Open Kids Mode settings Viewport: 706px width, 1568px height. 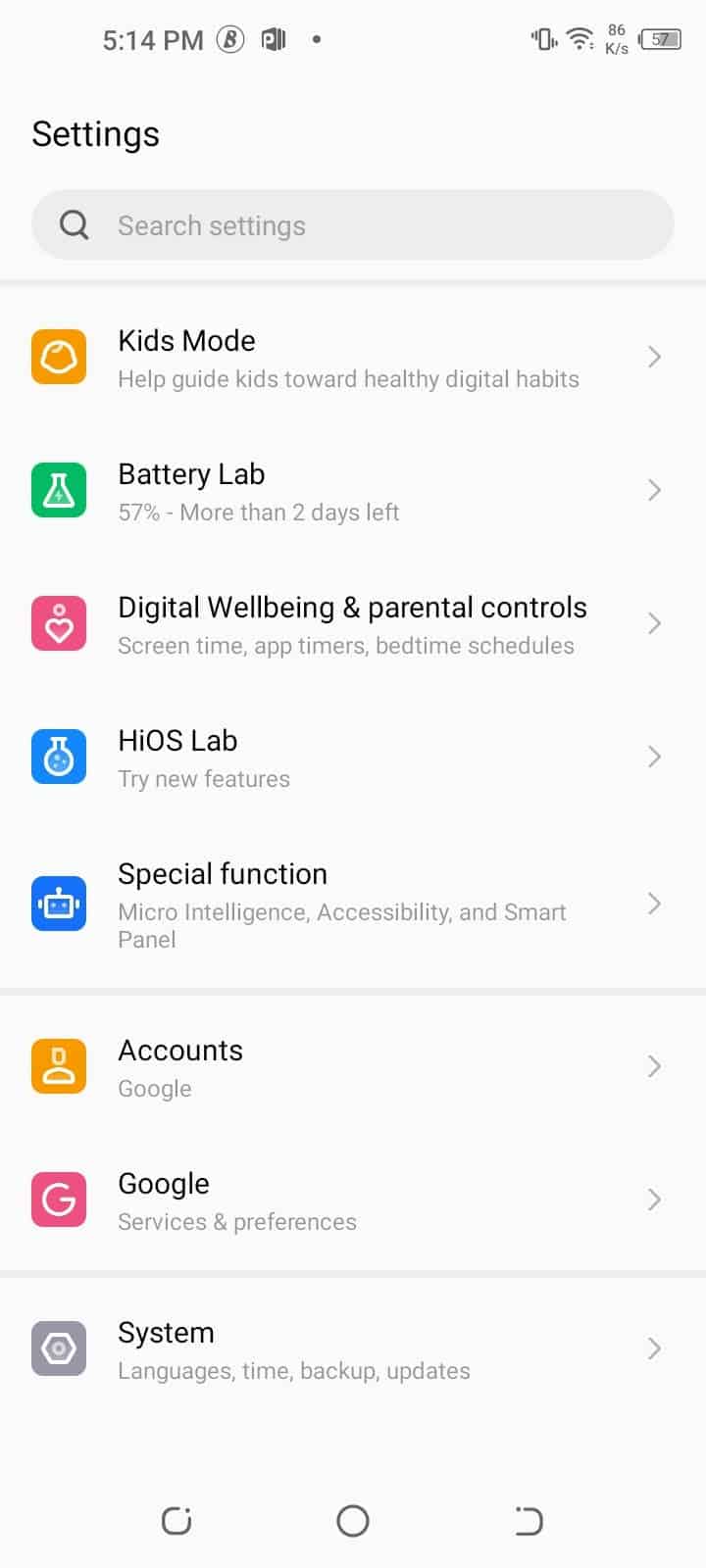pyautogui.click(x=353, y=358)
